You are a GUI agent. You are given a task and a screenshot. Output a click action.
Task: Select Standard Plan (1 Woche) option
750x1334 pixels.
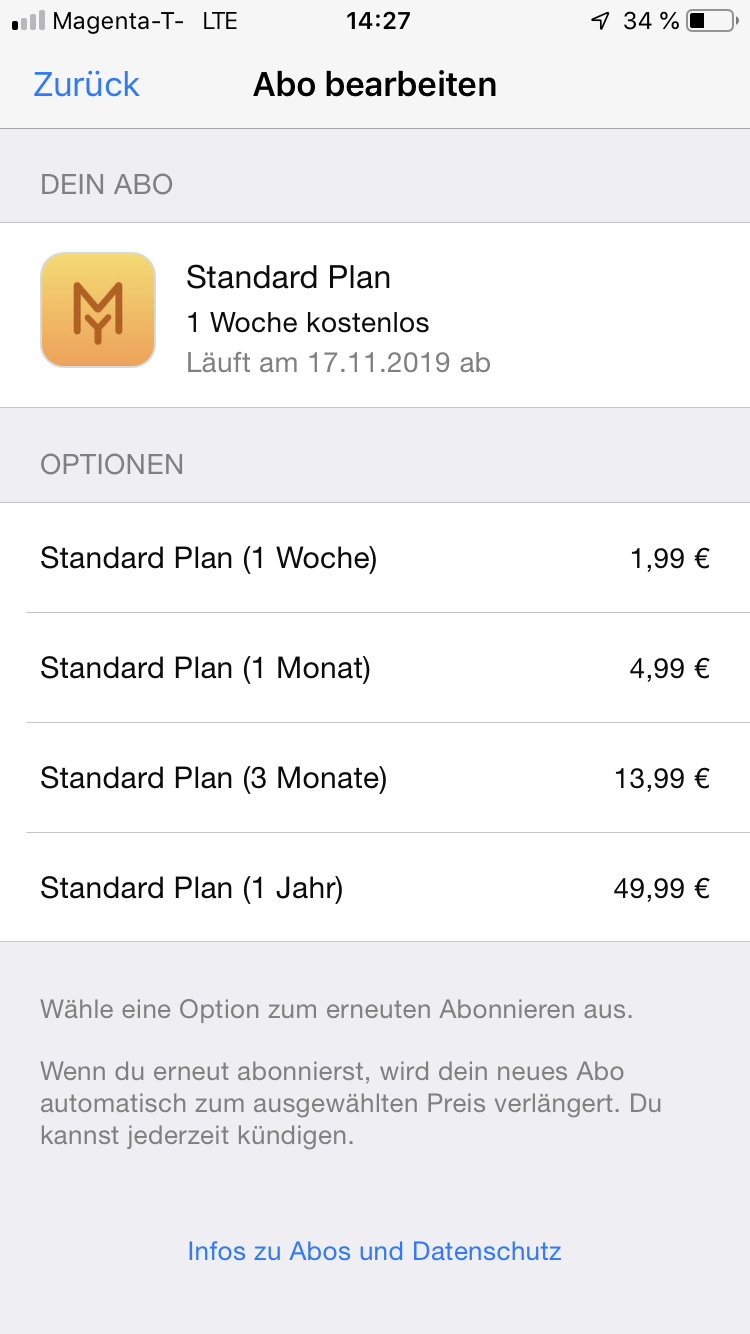click(x=374, y=558)
